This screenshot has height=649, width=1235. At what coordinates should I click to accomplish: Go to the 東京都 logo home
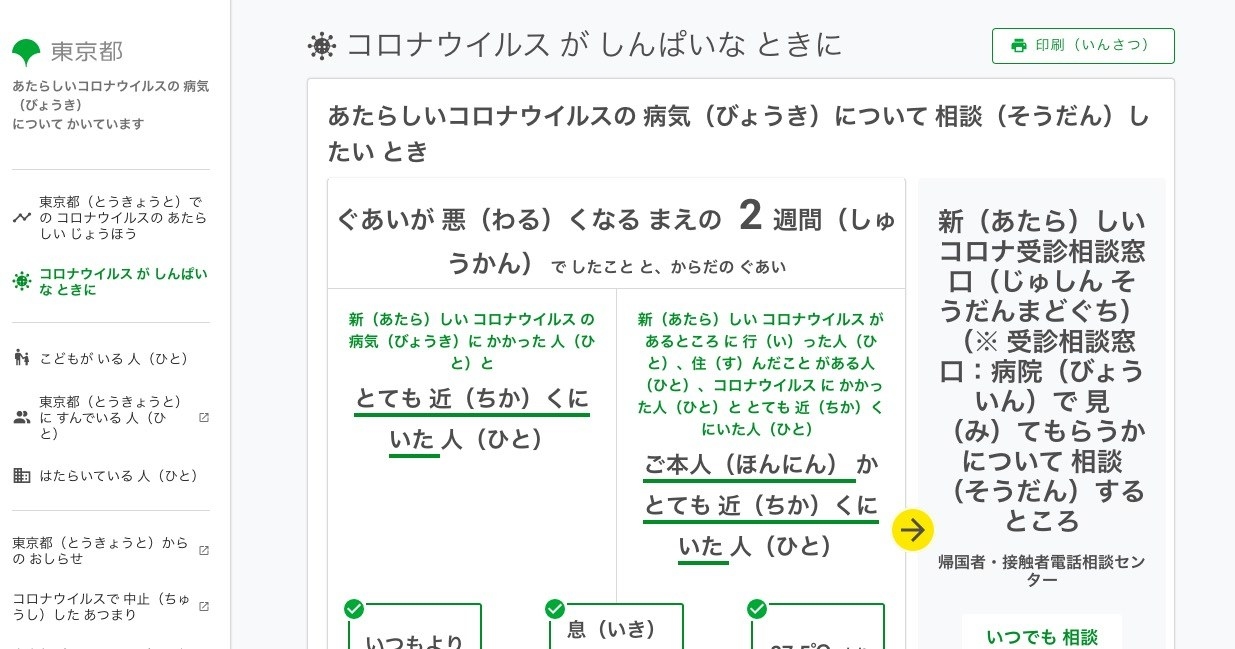[x=68, y=52]
